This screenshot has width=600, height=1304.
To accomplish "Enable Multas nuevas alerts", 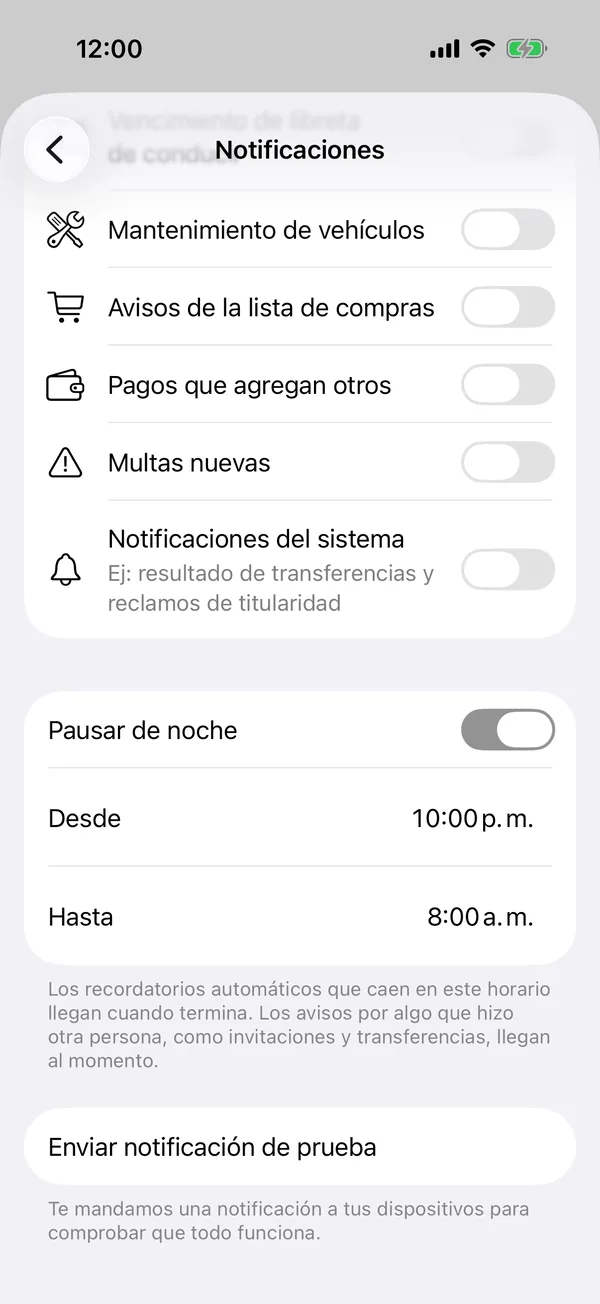I will (x=507, y=462).
